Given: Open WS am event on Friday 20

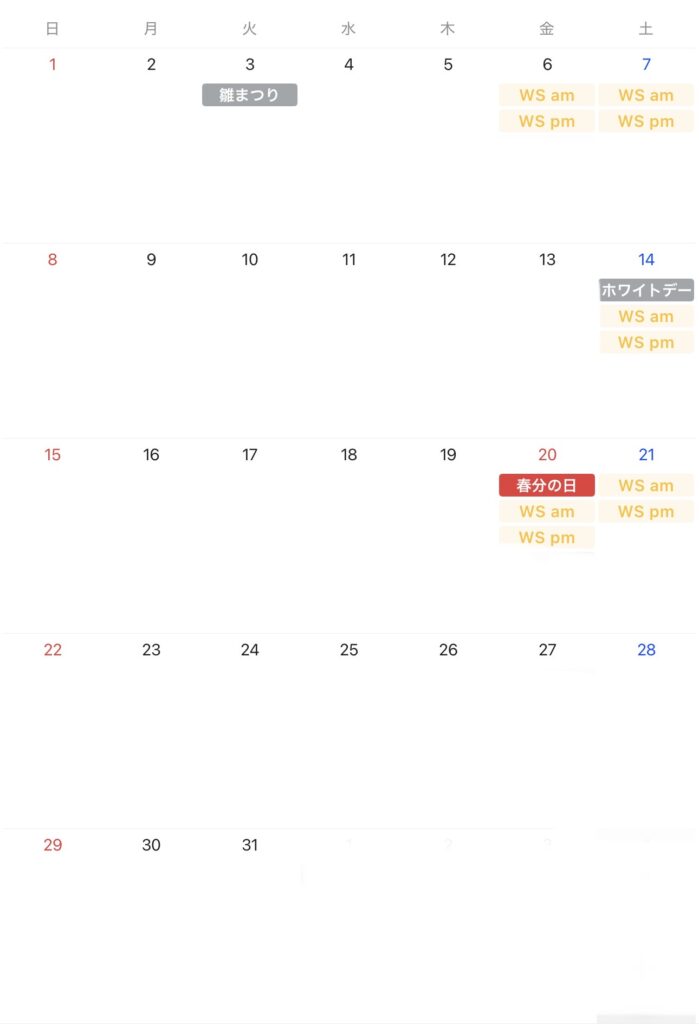Looking at the screenshot, I should click(547, 511).
